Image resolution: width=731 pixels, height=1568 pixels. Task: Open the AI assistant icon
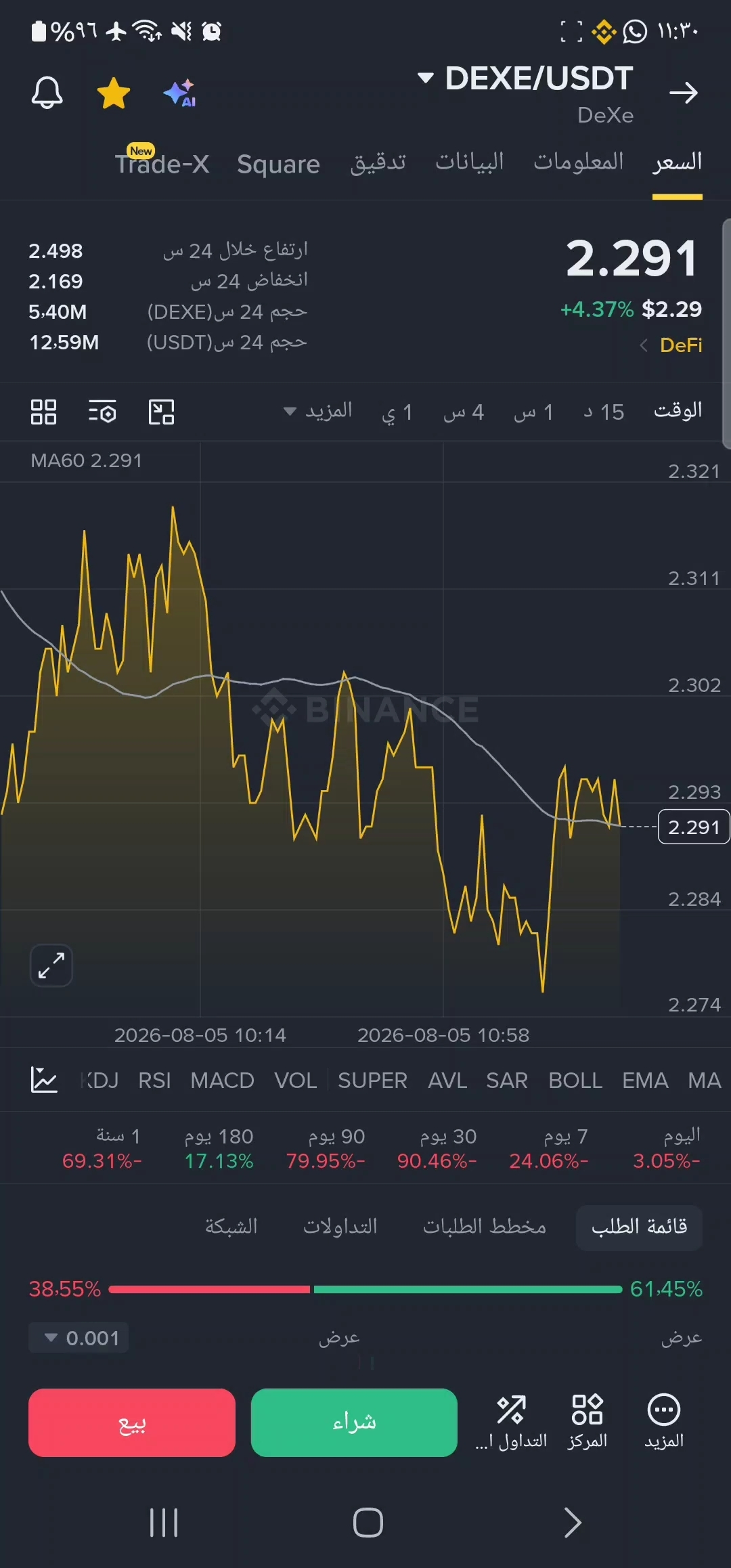(x=179, y=93)
